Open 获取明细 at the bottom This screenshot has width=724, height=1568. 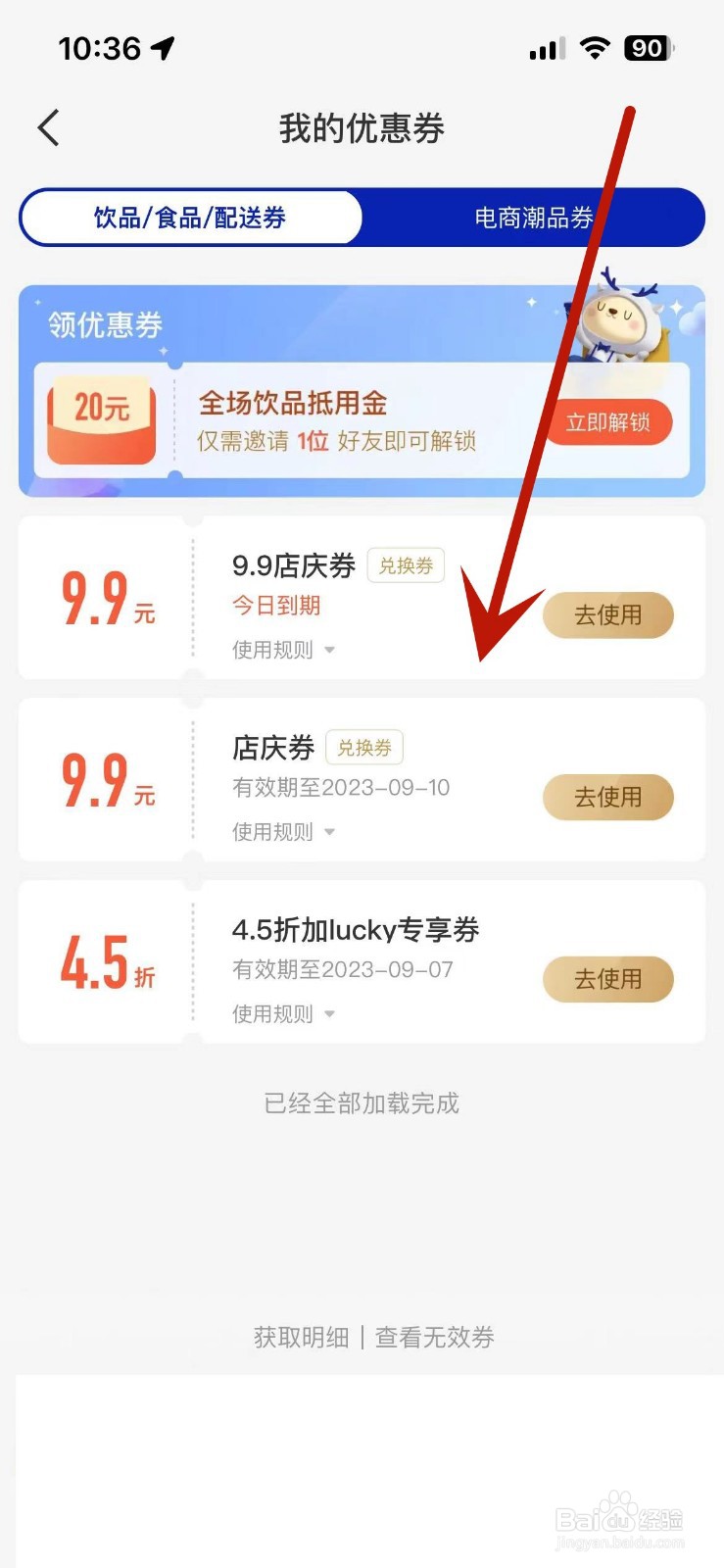pyautogui.click(x=301, y=1337)
